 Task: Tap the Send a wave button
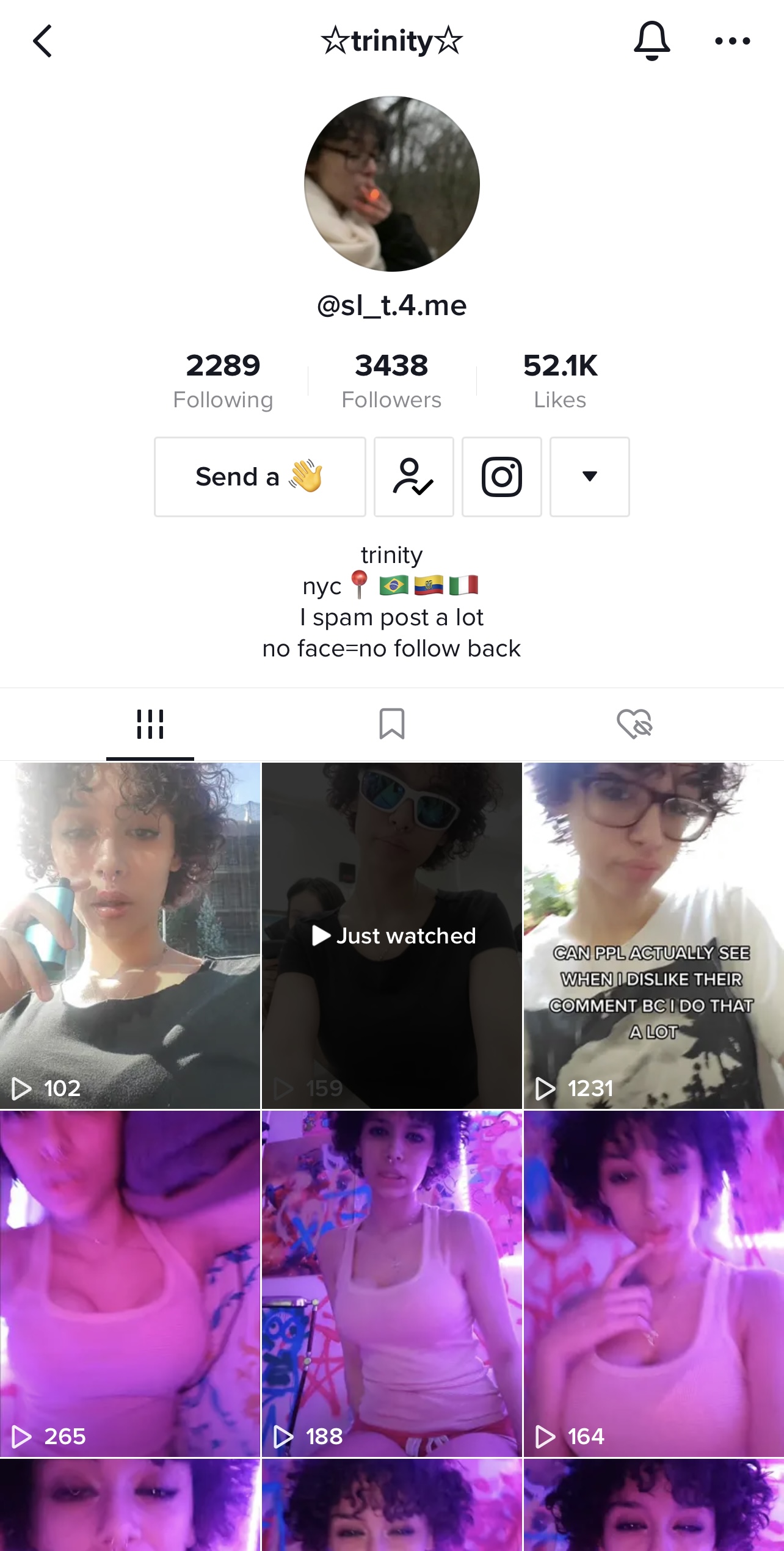click(260, 477)
